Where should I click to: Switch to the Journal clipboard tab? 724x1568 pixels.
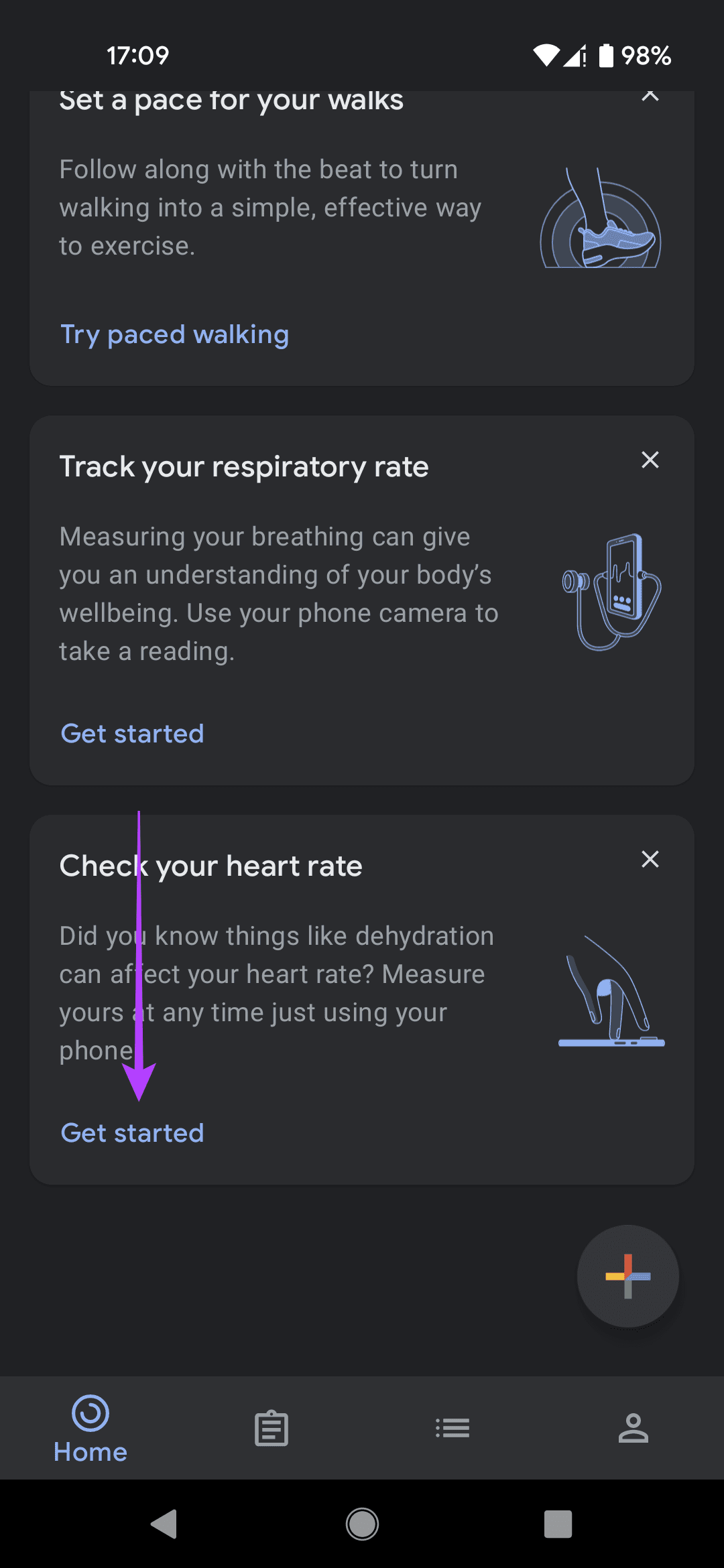tap(271, 1429)
